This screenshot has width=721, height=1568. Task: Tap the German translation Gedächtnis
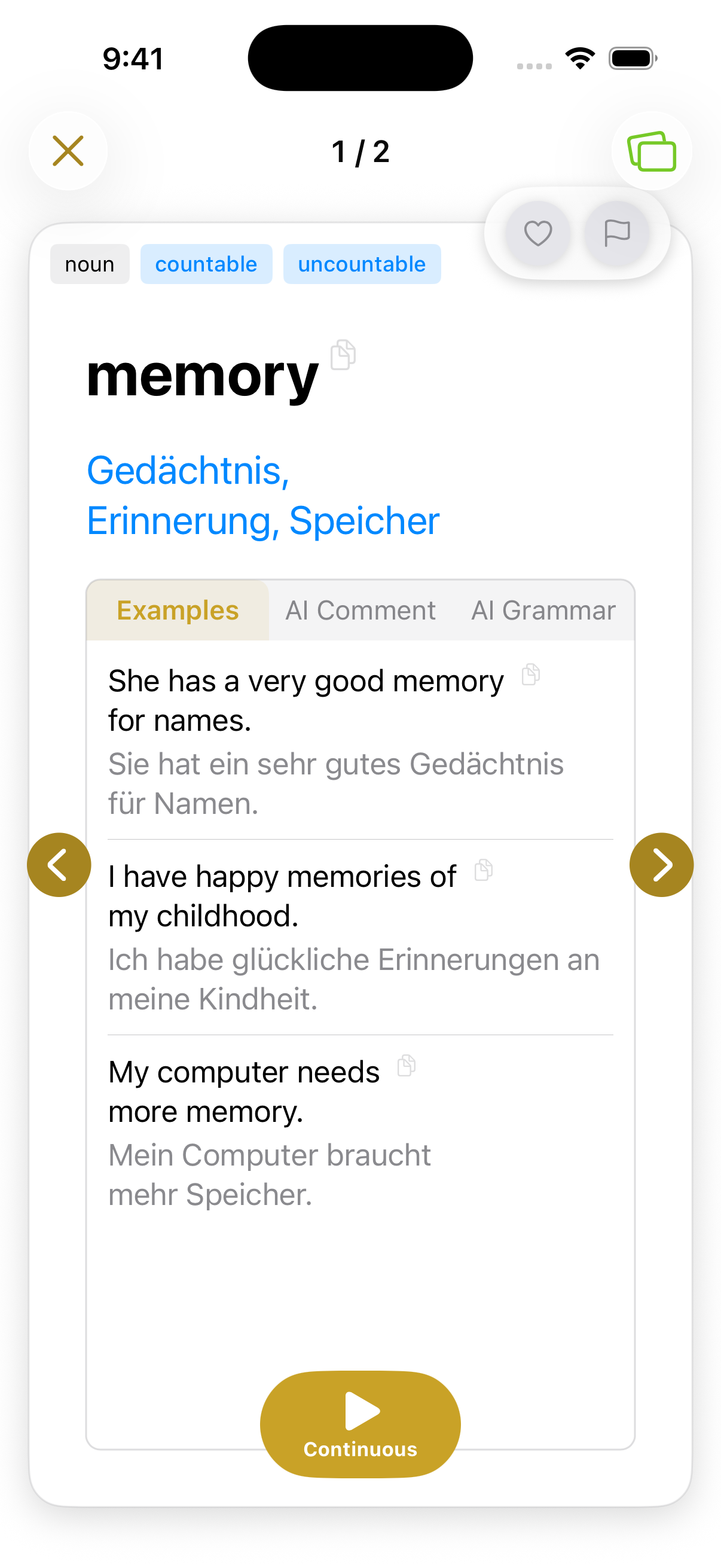click(x=188, y=473)
